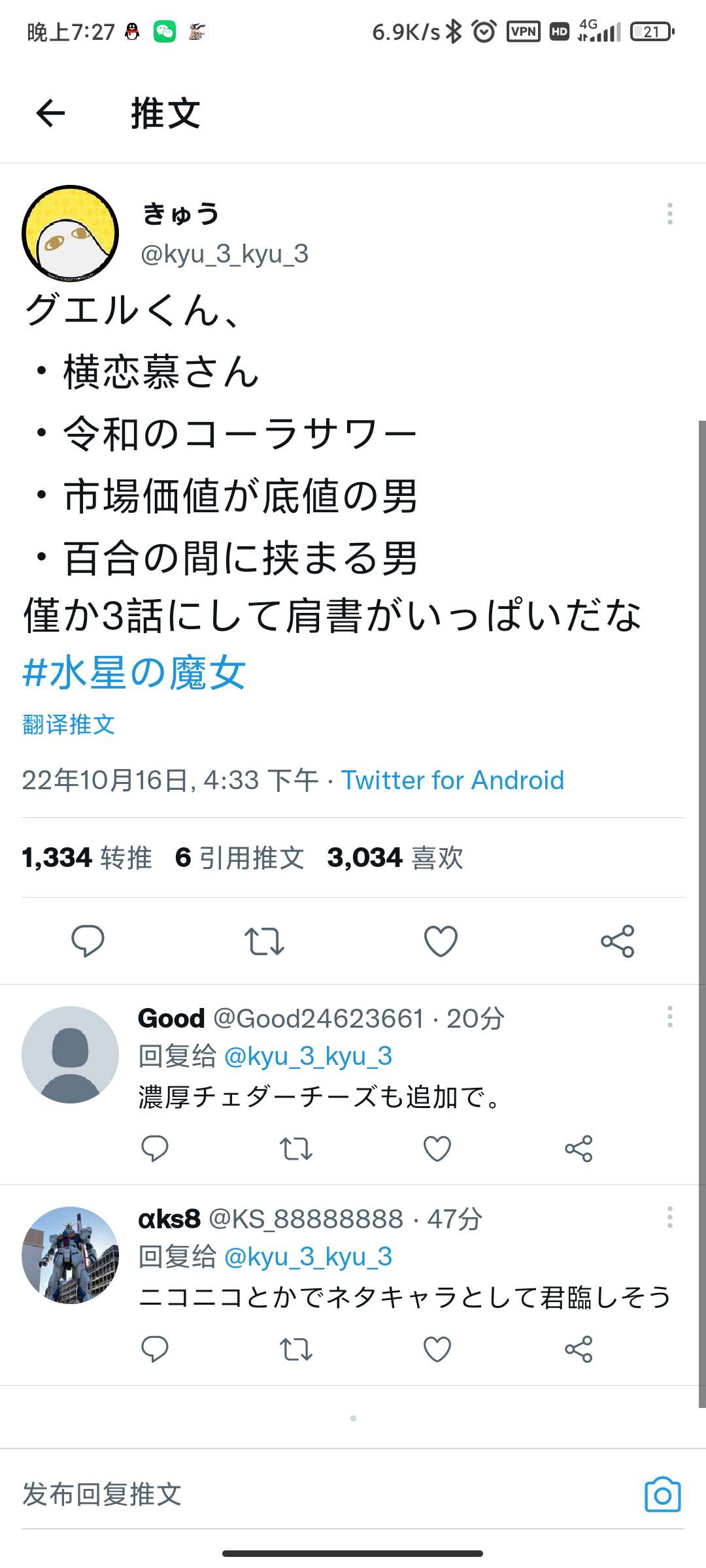Open the #水星の魔女 hashtag
706x1568 pixels.
[134, 673]
